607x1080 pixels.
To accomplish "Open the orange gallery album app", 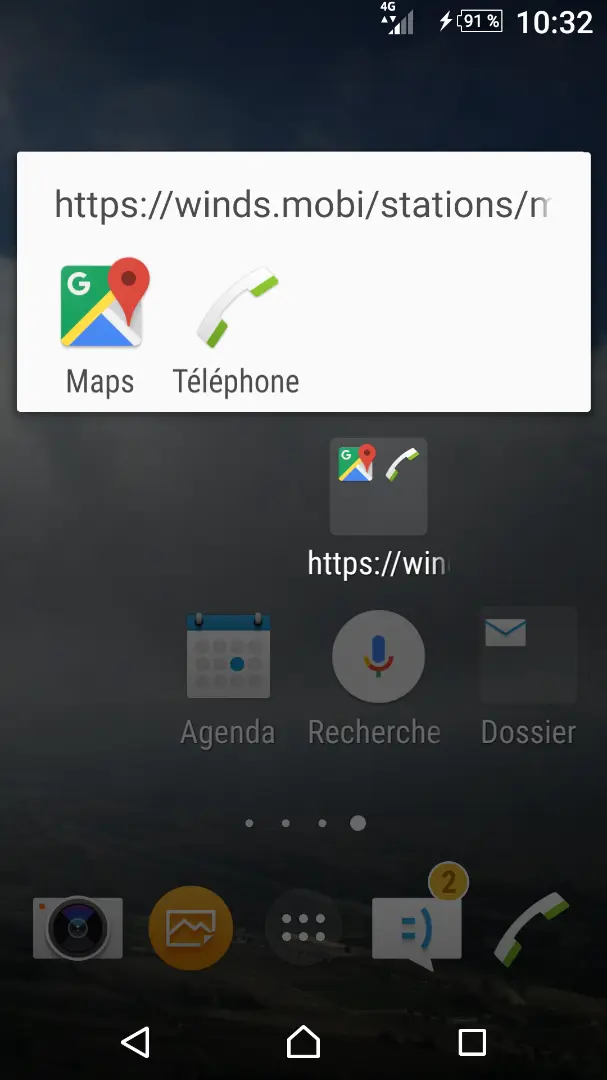I will tap(191, 928).
